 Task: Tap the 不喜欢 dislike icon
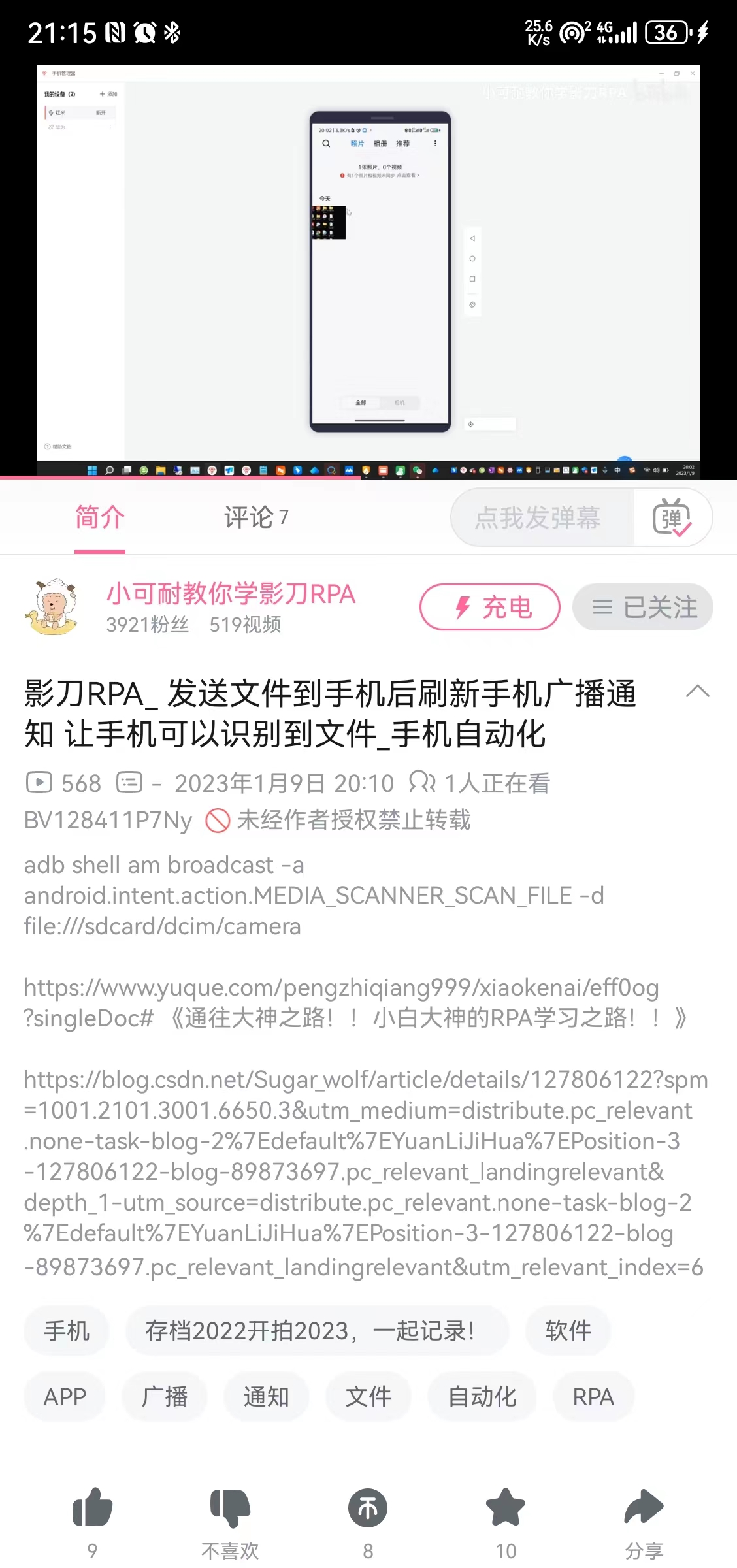[x=230, y=1508]
